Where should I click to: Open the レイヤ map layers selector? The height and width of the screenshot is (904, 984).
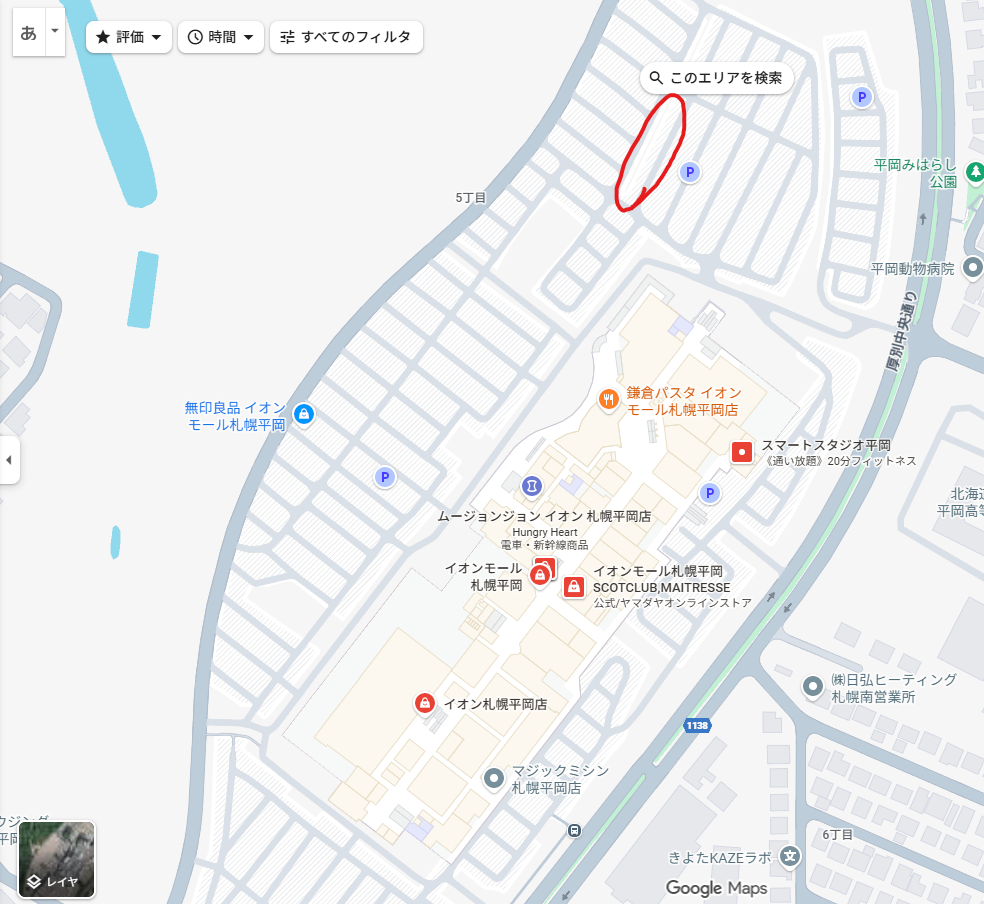click(x=57, y=859)
